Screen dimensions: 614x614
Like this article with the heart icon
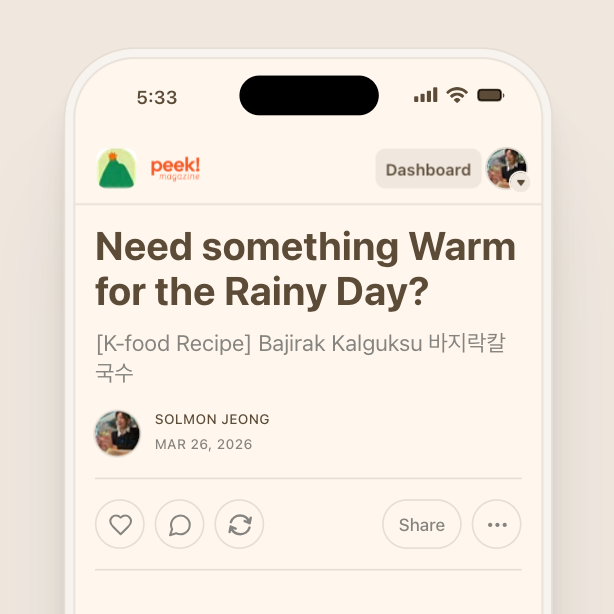[120, 525]
